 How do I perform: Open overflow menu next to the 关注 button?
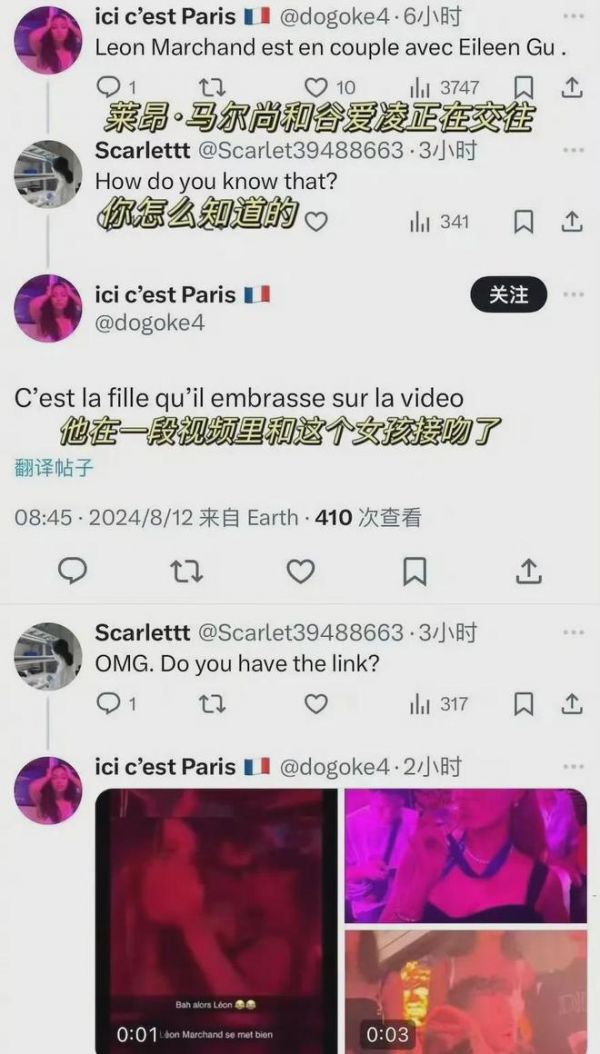pyautogui.click(x=573, y=295)
